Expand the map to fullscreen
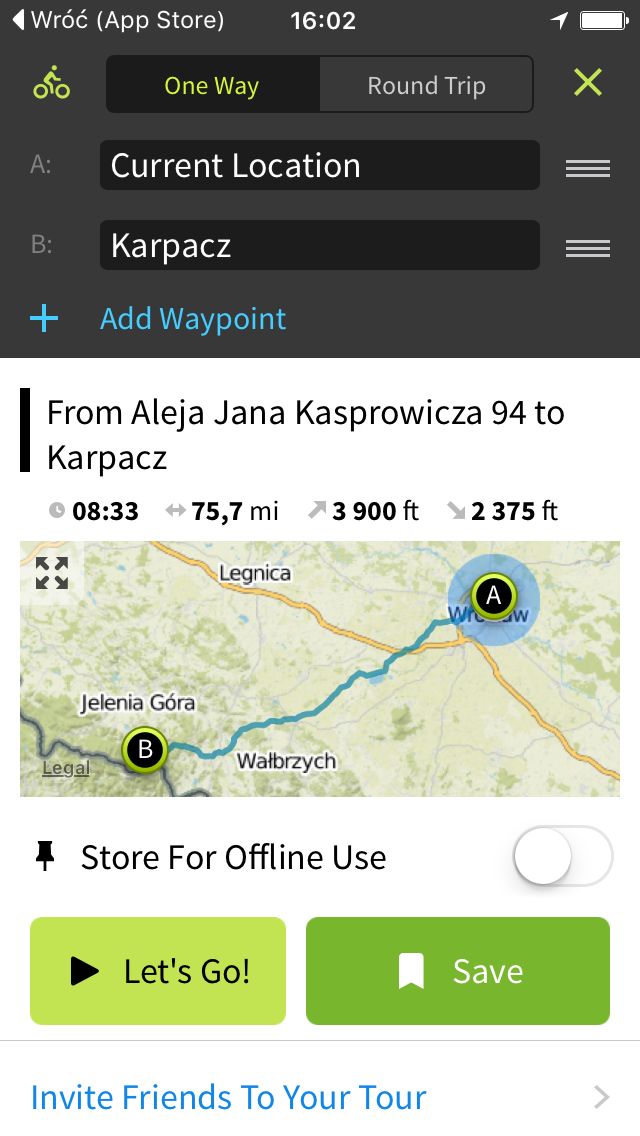The width and height of the screenshot is (640, 1136). 52,573
